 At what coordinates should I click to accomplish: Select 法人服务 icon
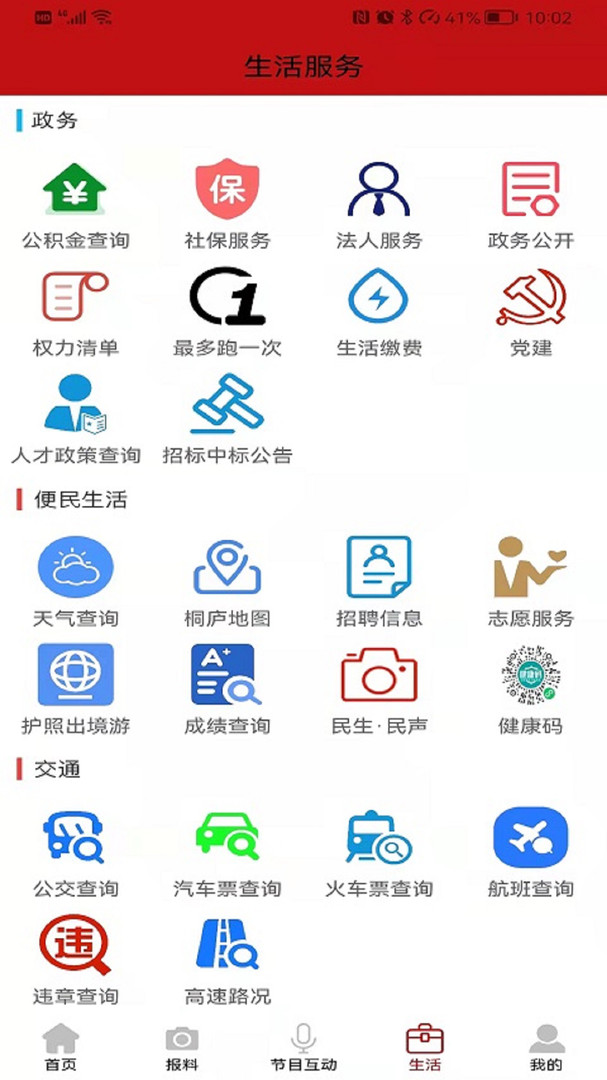pyautogui.click(x=378, y=189)
